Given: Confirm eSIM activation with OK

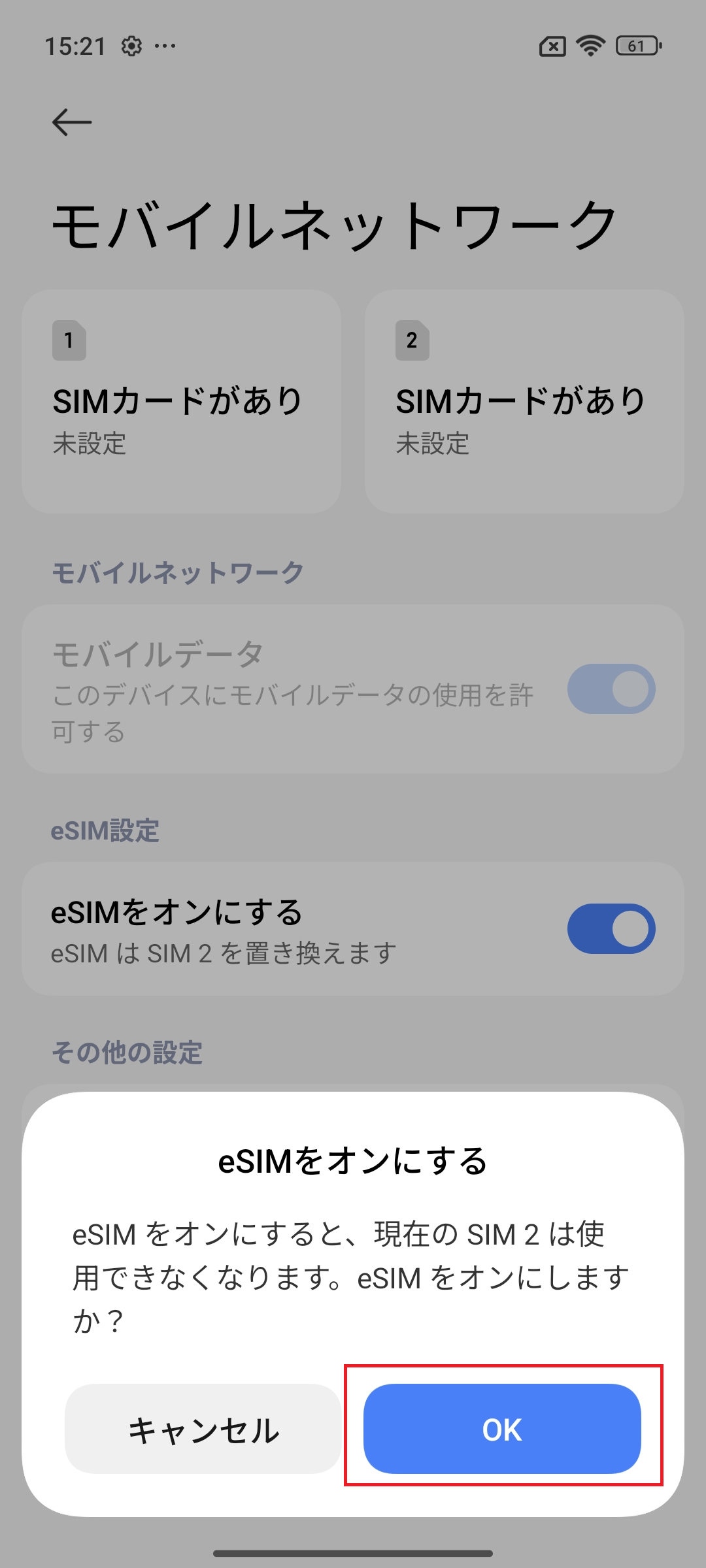Looking at the screenshot, I should coord(502,1429).
